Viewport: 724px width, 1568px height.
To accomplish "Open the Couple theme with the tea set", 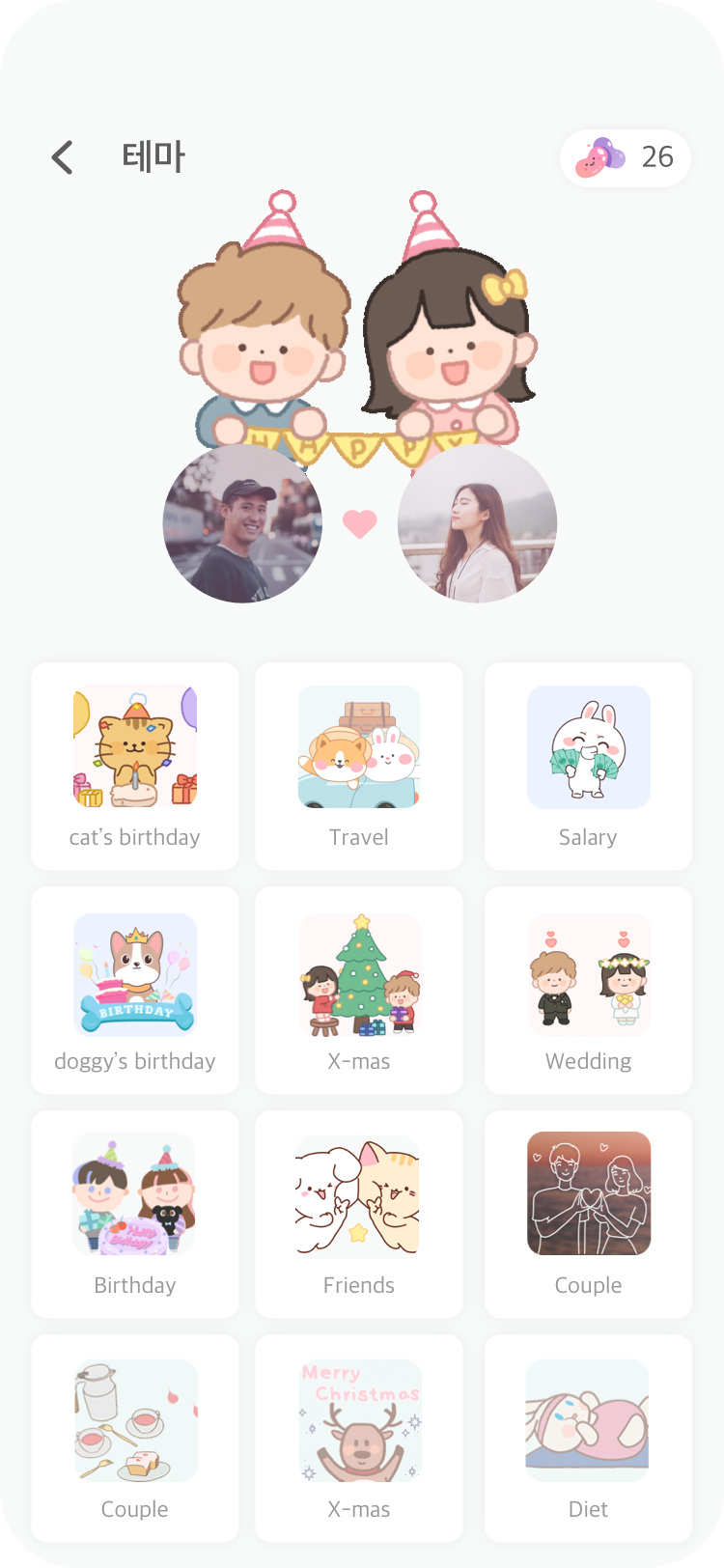I will click(x=135, y=1438).
